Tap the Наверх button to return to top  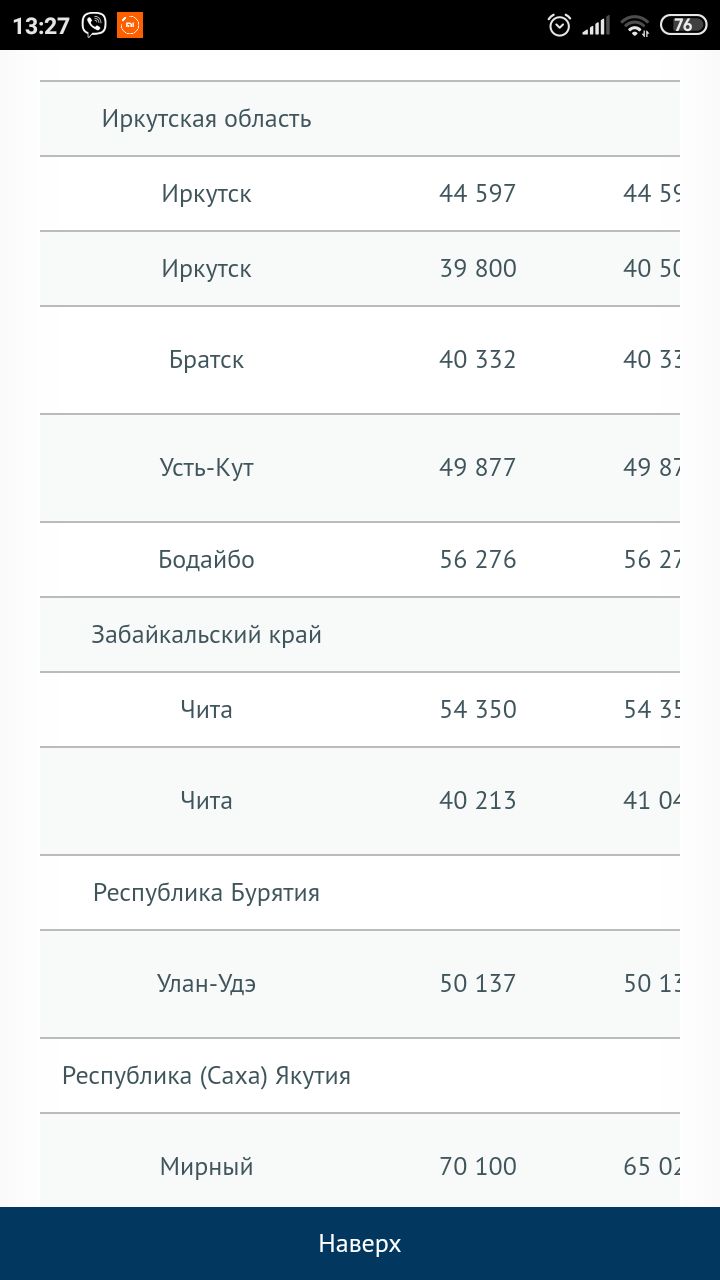tap(360, 1243)
